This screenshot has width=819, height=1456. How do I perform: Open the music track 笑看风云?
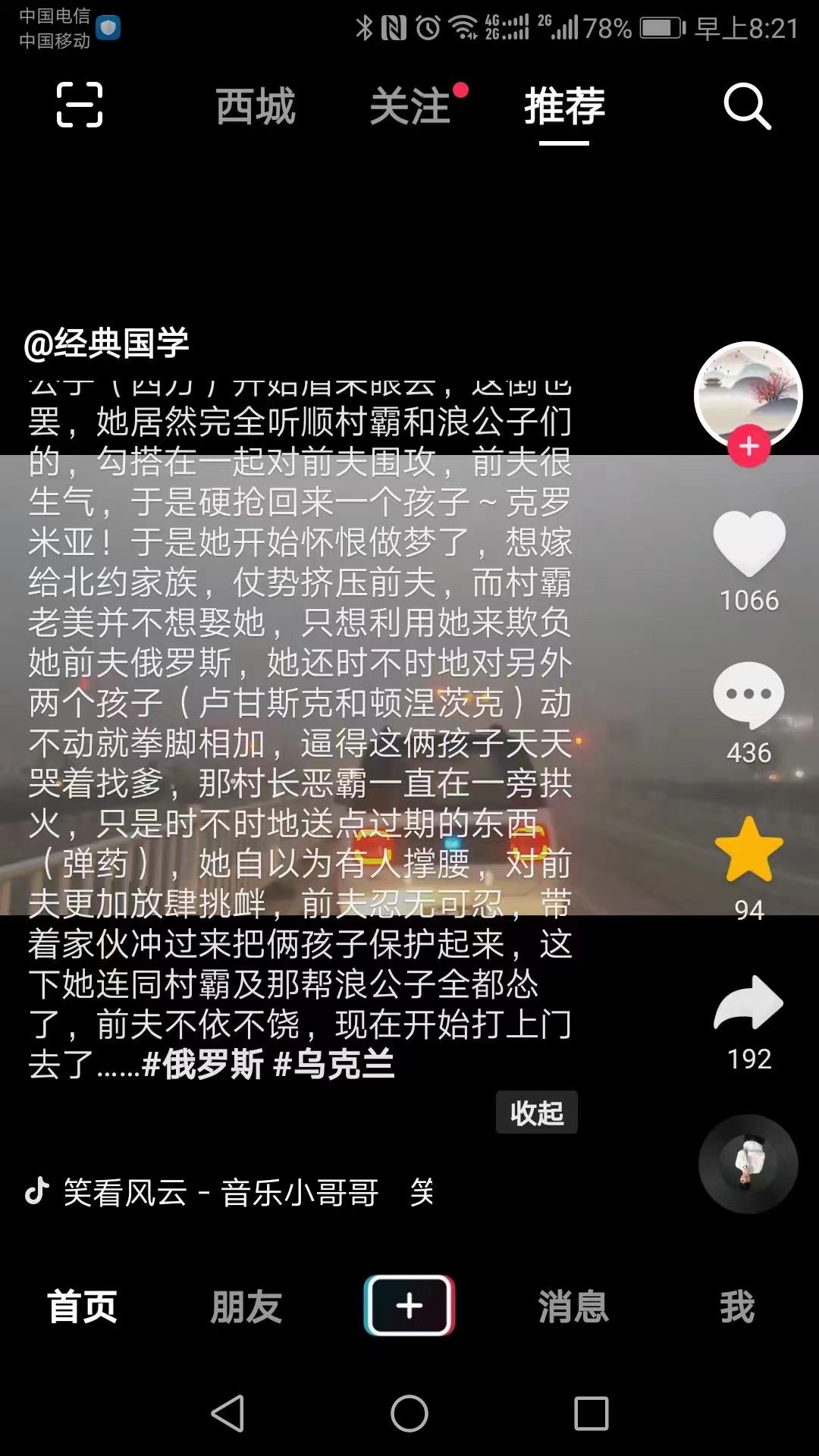tap(220, 1193)
